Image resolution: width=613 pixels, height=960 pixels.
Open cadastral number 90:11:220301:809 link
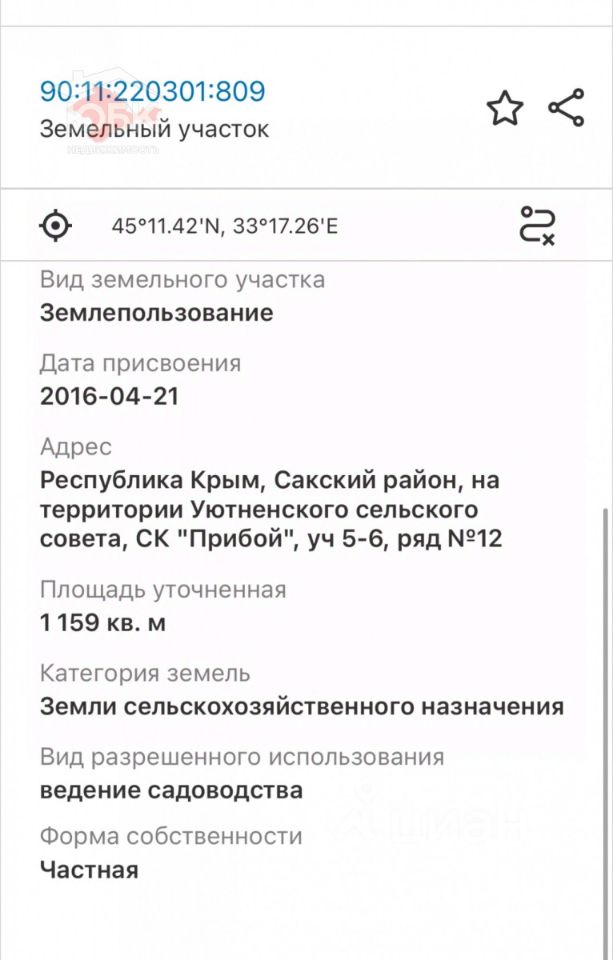point(153,92)
